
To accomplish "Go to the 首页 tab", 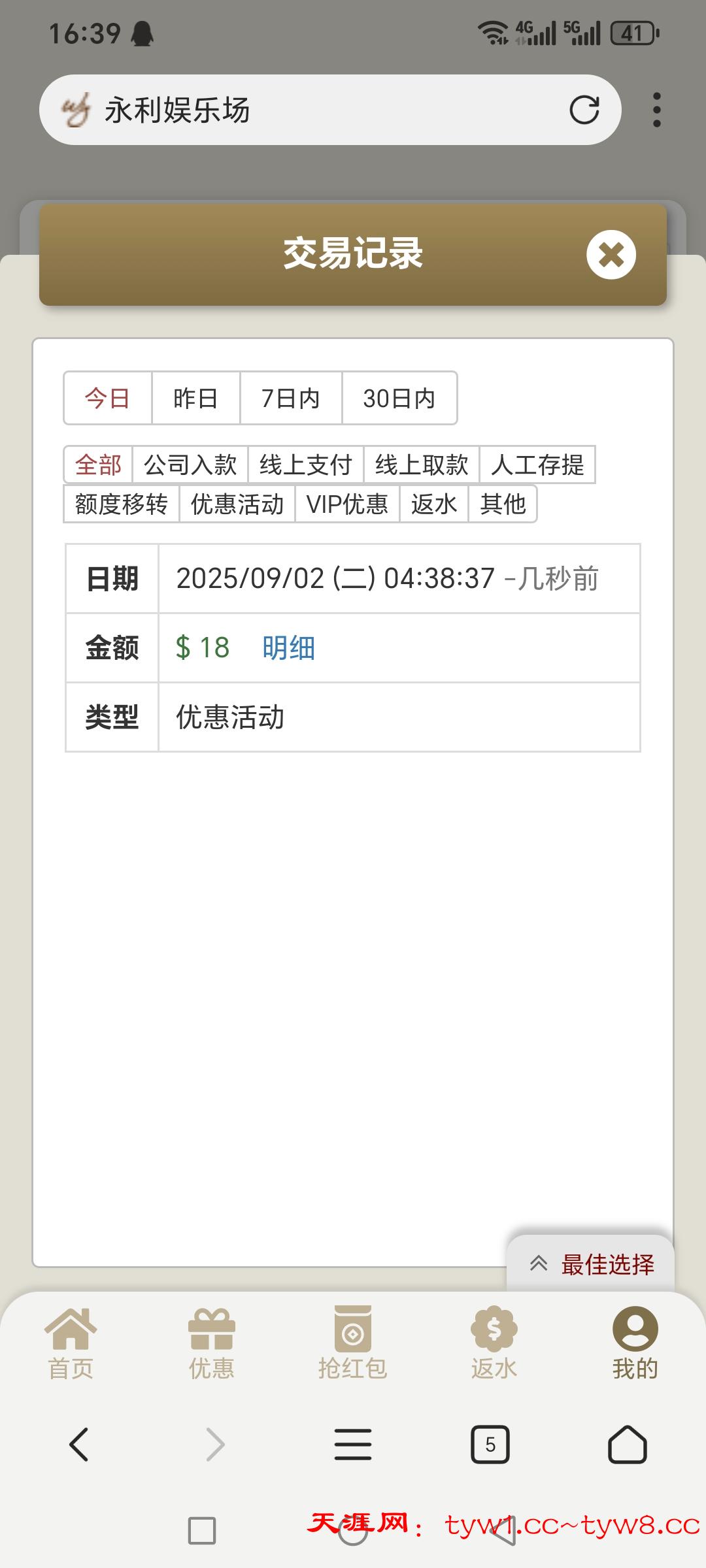I will click(71, 1344).
